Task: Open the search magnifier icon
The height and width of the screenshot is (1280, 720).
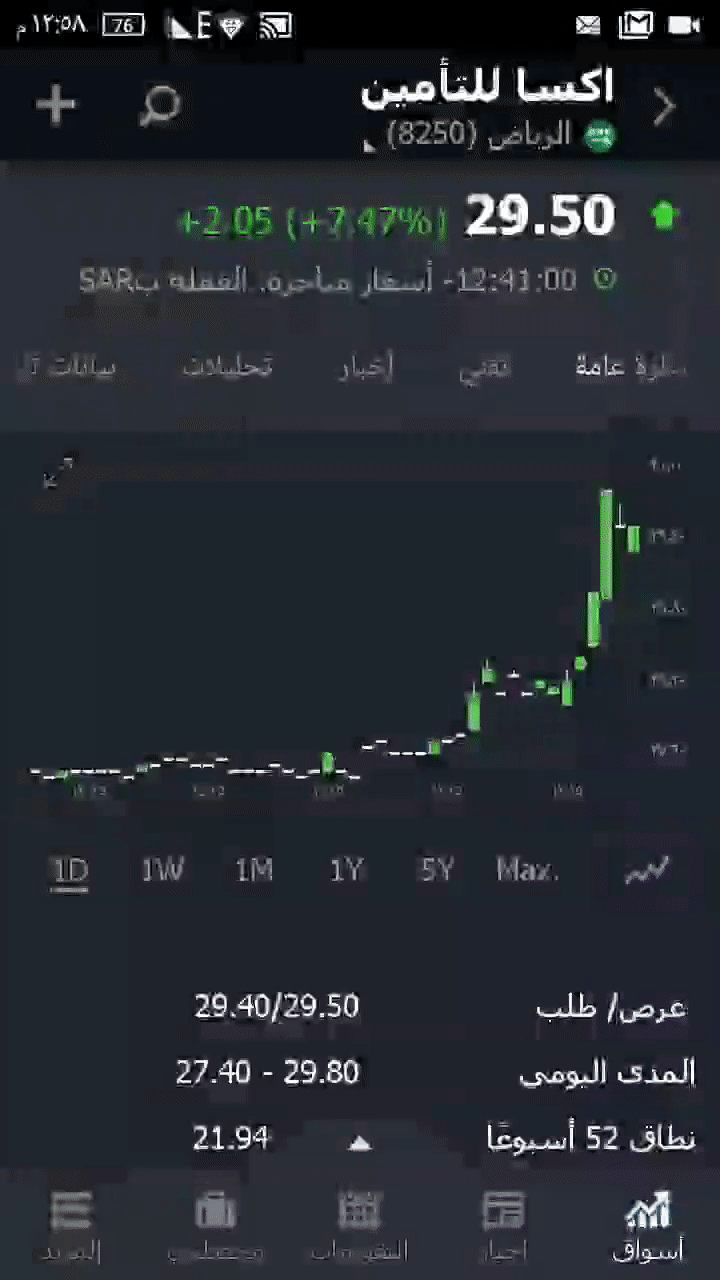Action: [x=159, y=105]
